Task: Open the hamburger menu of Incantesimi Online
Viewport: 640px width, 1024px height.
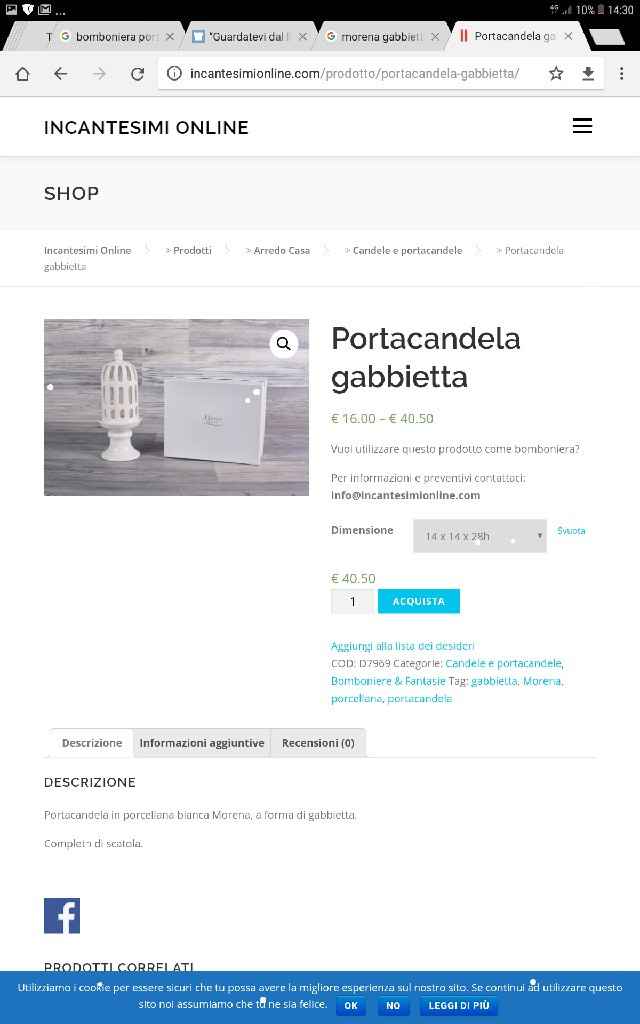Action: 582,126
